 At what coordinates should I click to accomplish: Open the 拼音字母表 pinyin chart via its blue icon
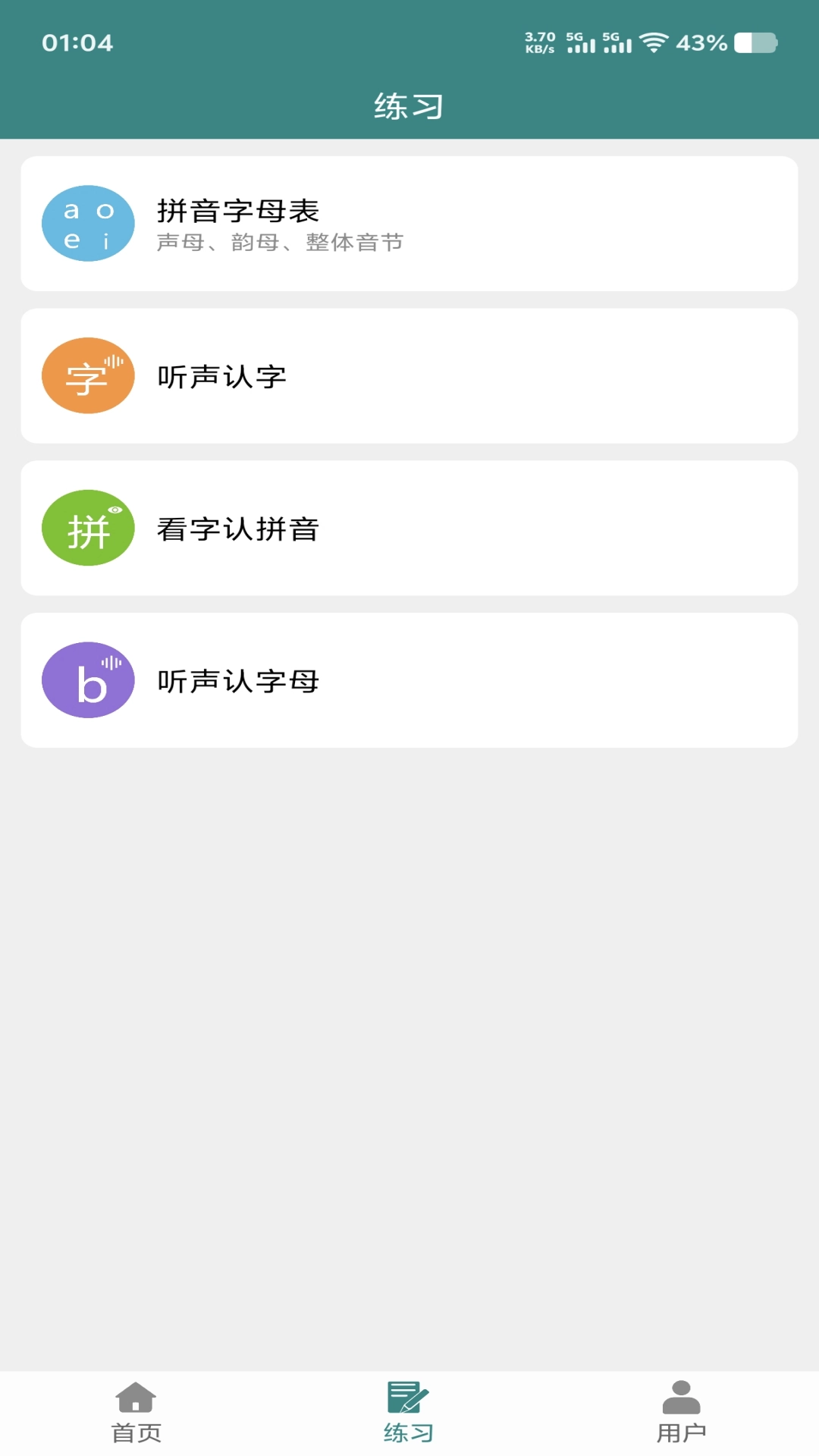(89, 223)
